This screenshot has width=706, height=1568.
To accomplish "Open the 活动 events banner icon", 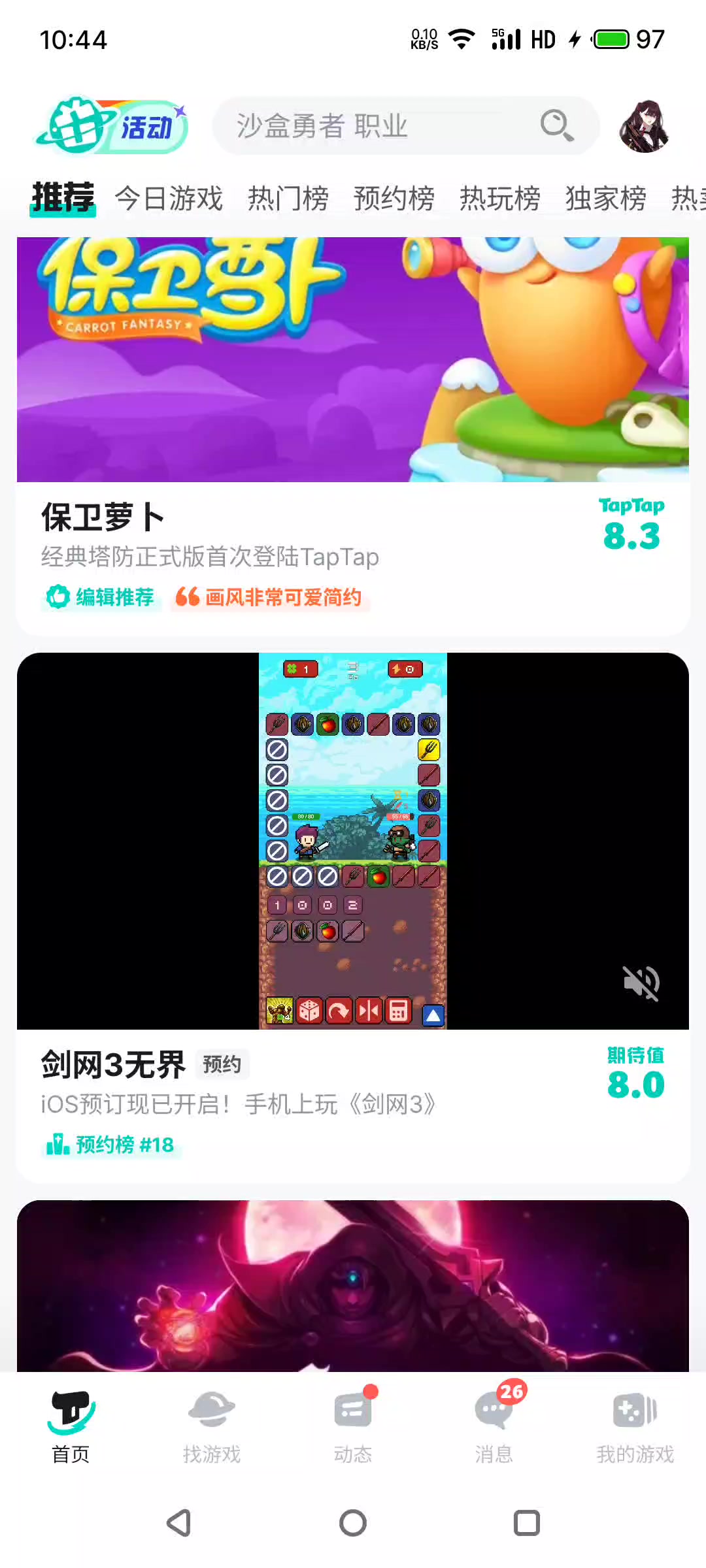I will (x=111, y=125).
